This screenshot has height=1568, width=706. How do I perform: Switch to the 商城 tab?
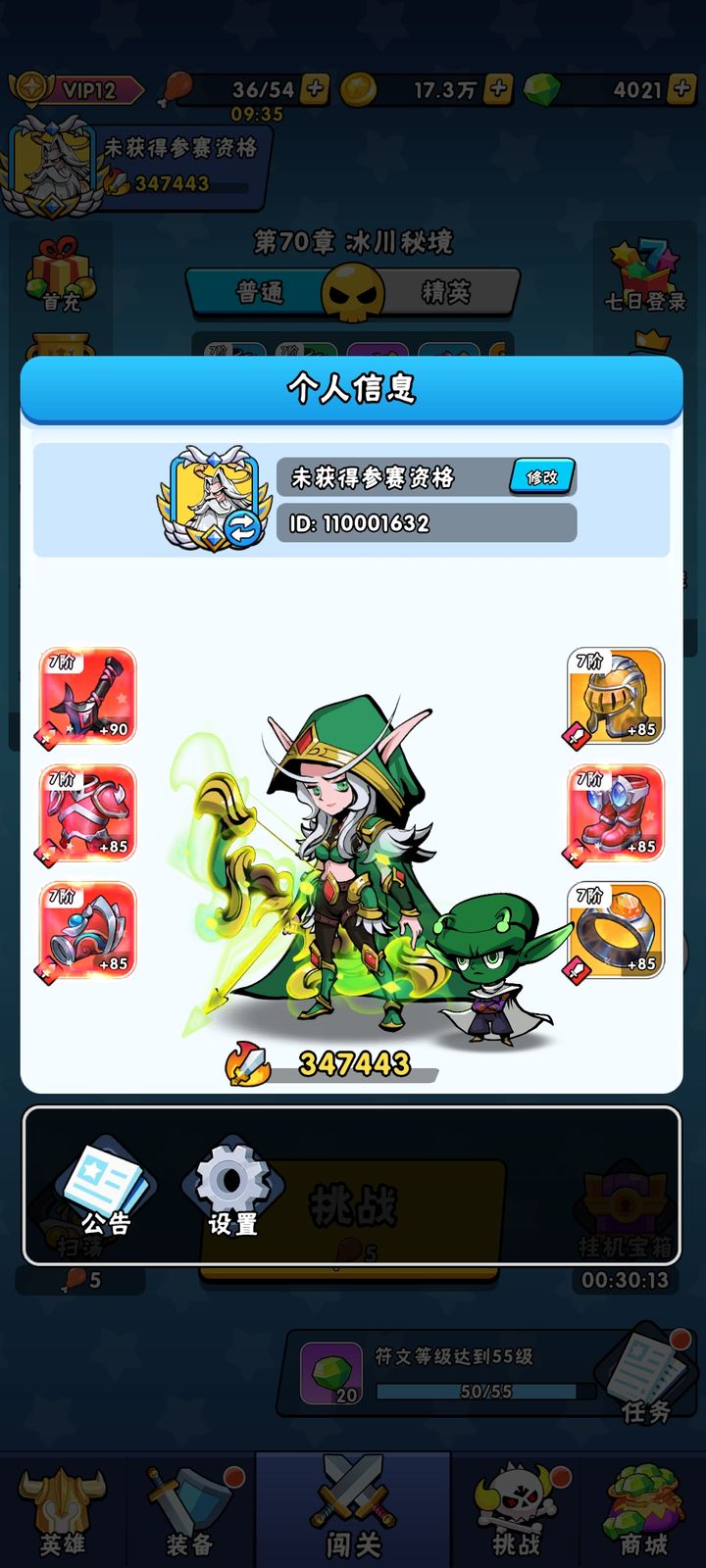[x=643, y=1514]
